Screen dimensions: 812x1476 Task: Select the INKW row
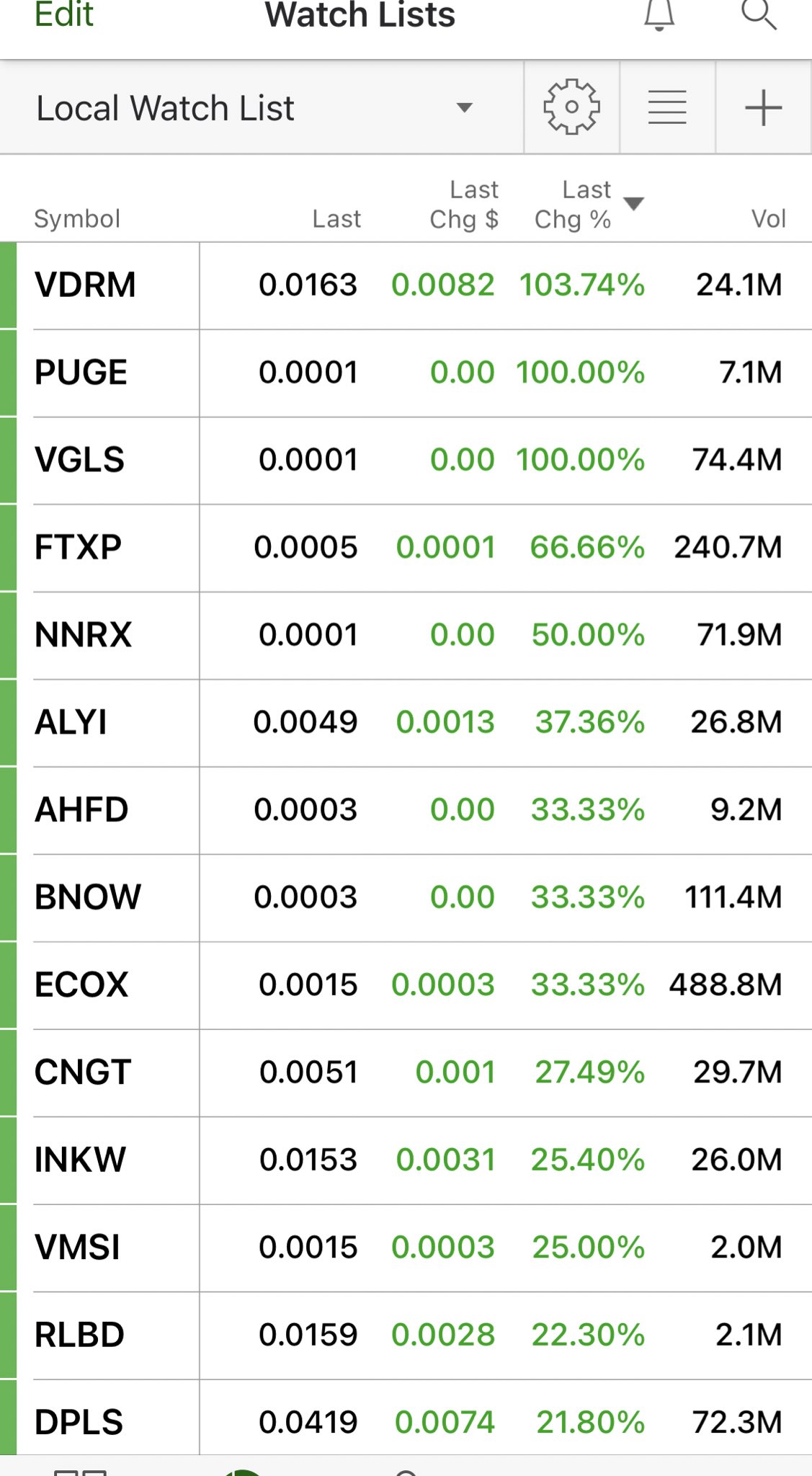406,1160
